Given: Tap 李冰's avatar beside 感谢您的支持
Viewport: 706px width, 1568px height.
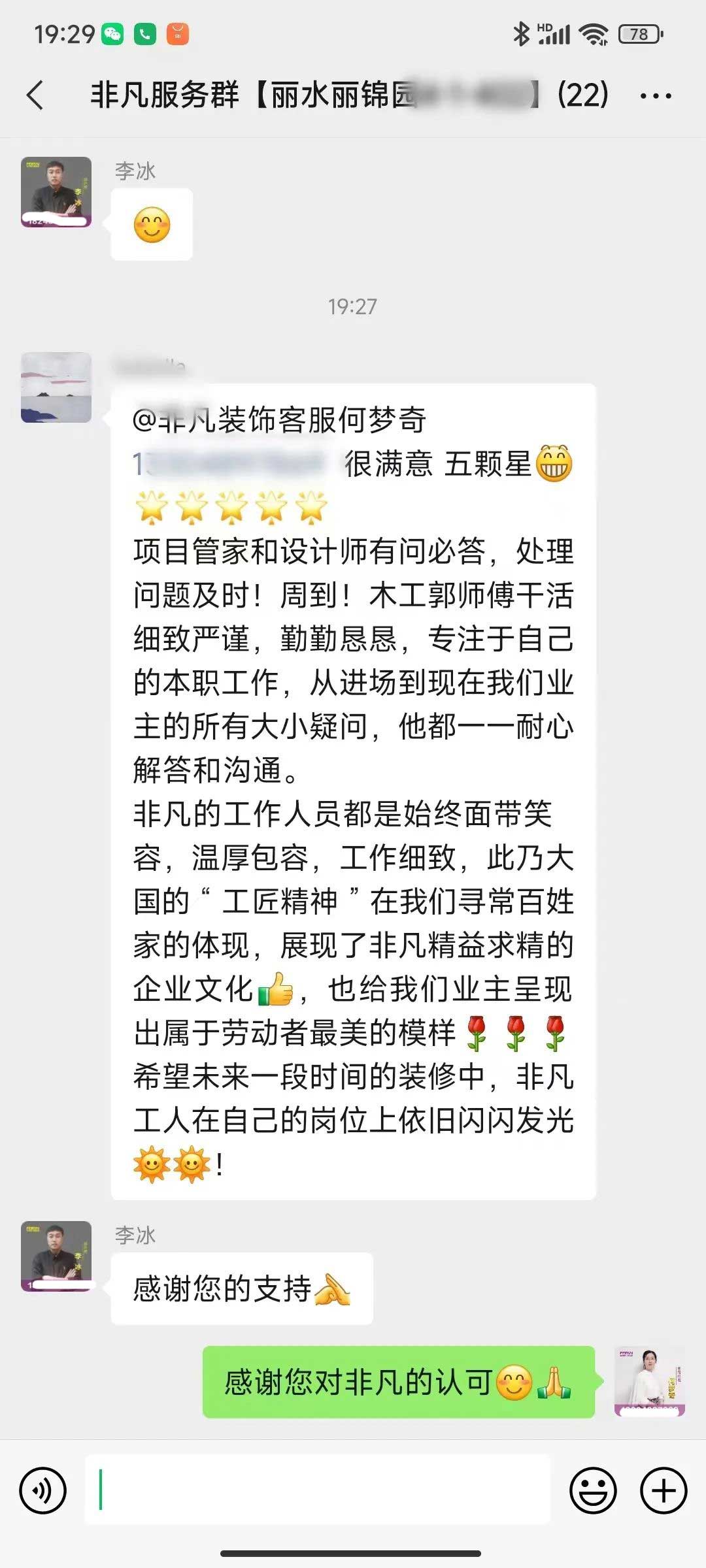Looking at the screenshot, I should click(x=56, y=1256).
